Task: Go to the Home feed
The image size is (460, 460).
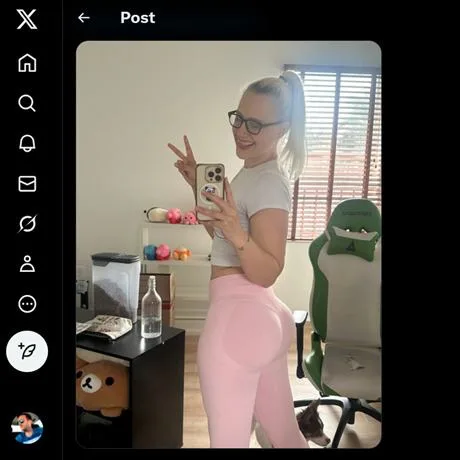Action: click(x=27, y=63)
